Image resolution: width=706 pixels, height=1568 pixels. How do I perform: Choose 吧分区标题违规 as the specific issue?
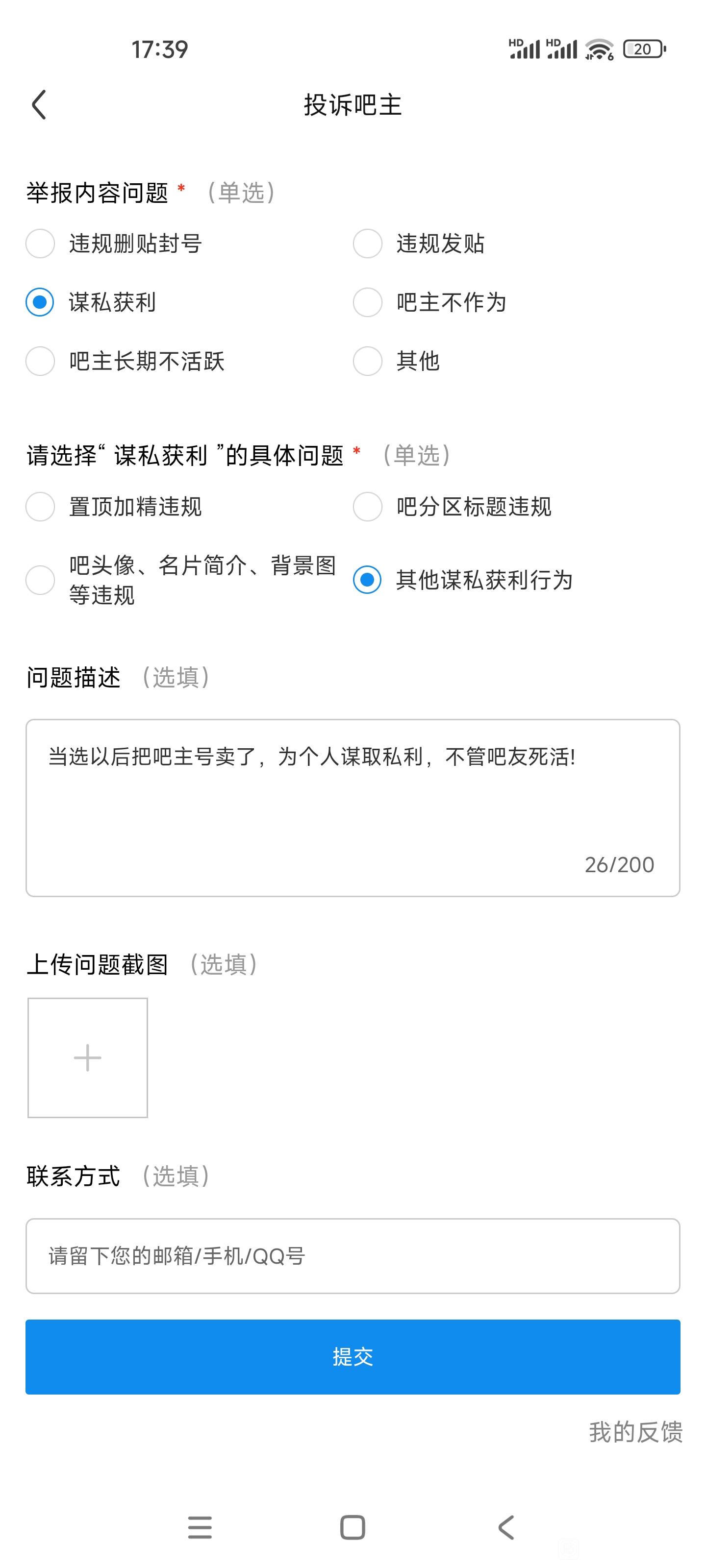367,507
